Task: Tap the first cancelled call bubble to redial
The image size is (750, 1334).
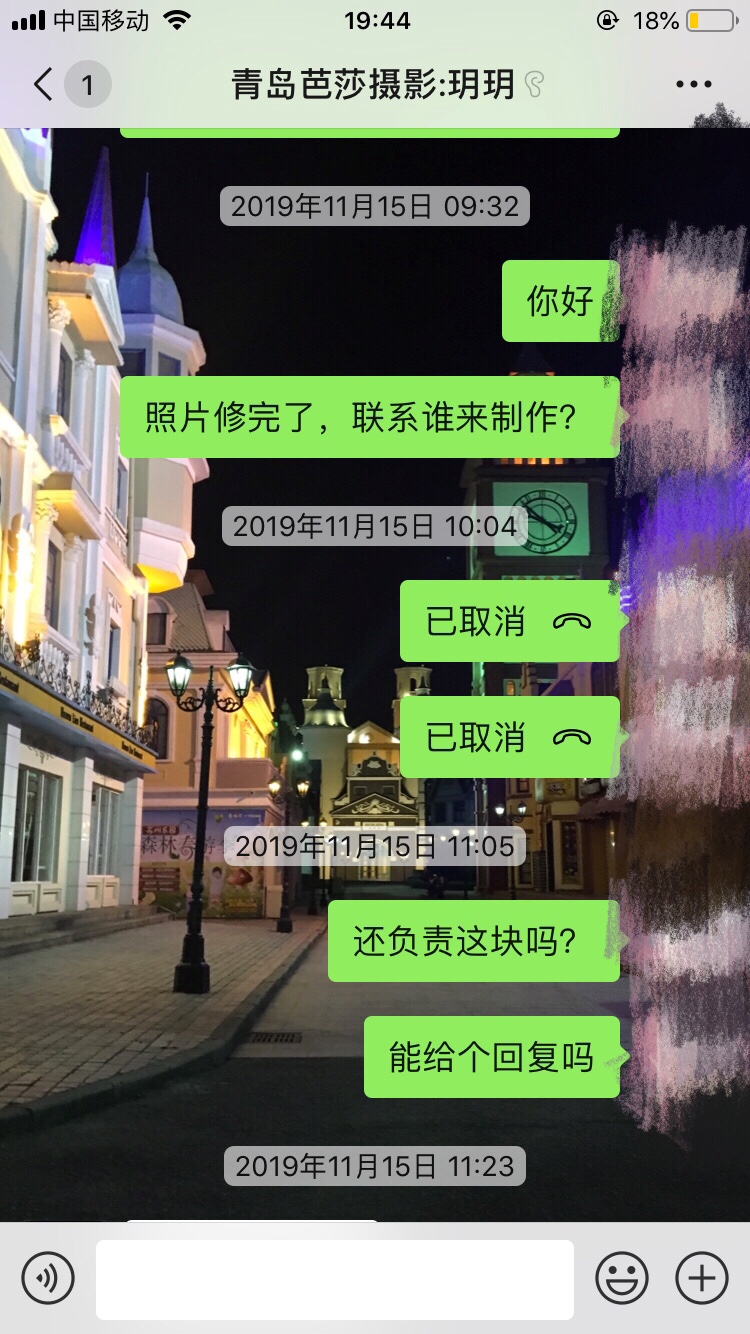Action: [509, 621]
